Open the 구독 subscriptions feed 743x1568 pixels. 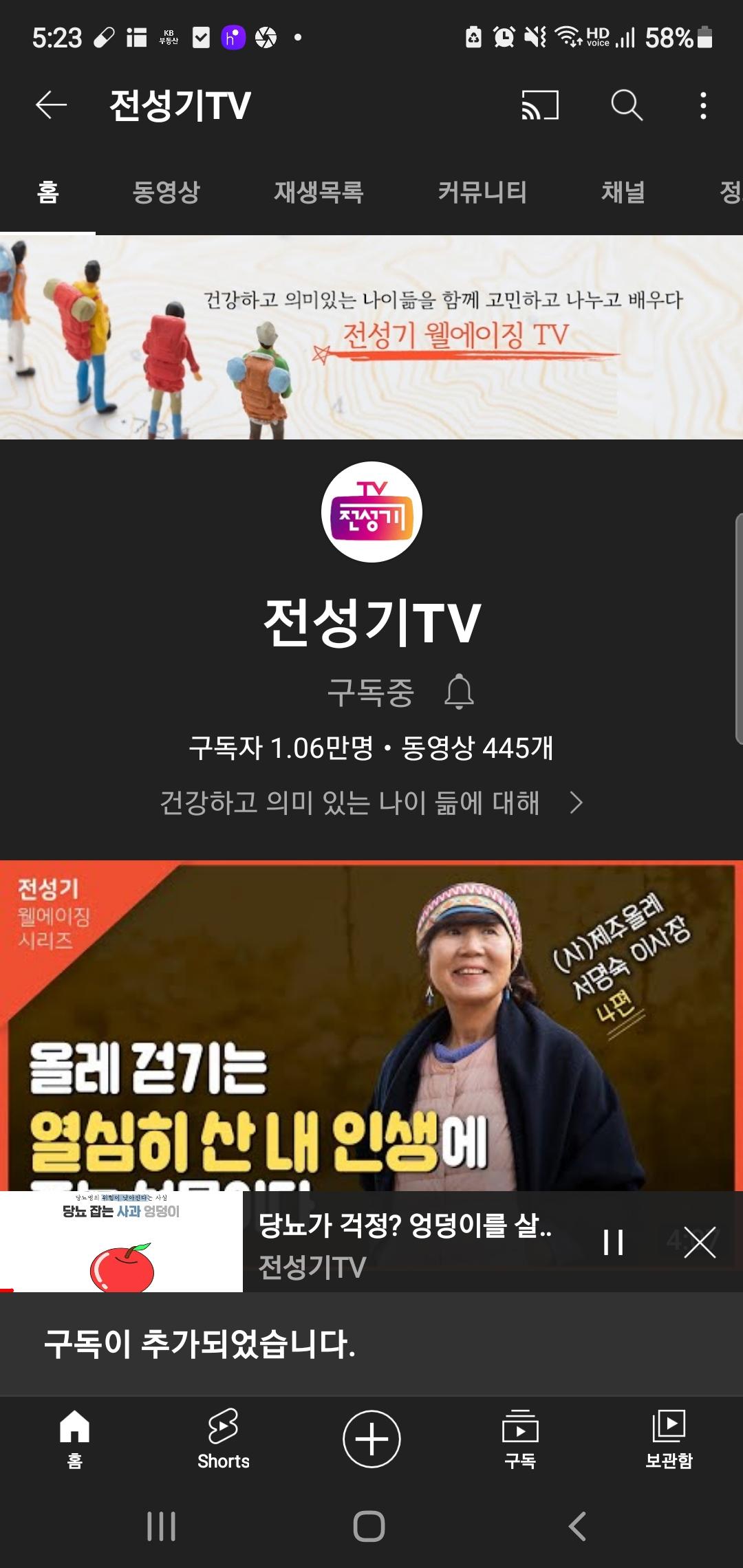(520, 1439)
